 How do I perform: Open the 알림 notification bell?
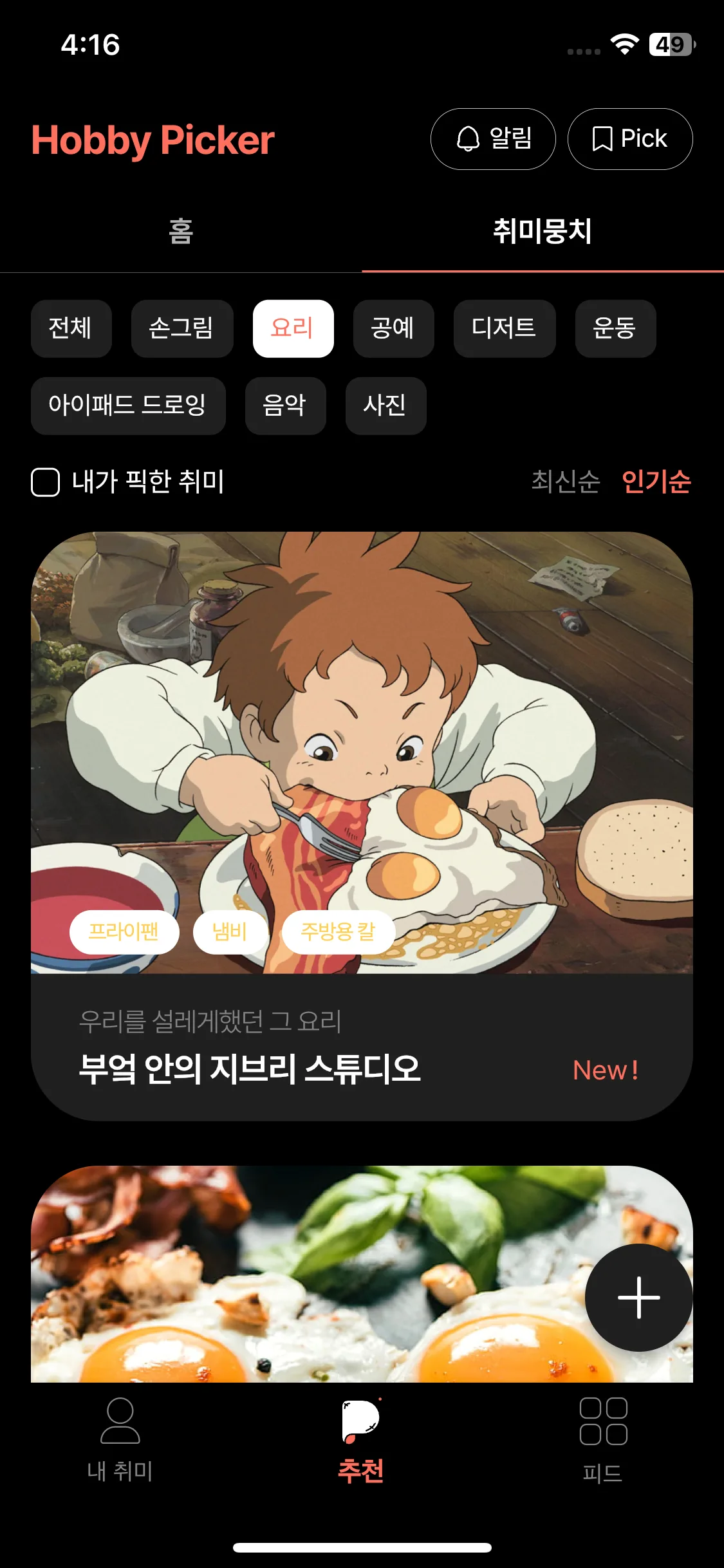(x=492, y=138)
